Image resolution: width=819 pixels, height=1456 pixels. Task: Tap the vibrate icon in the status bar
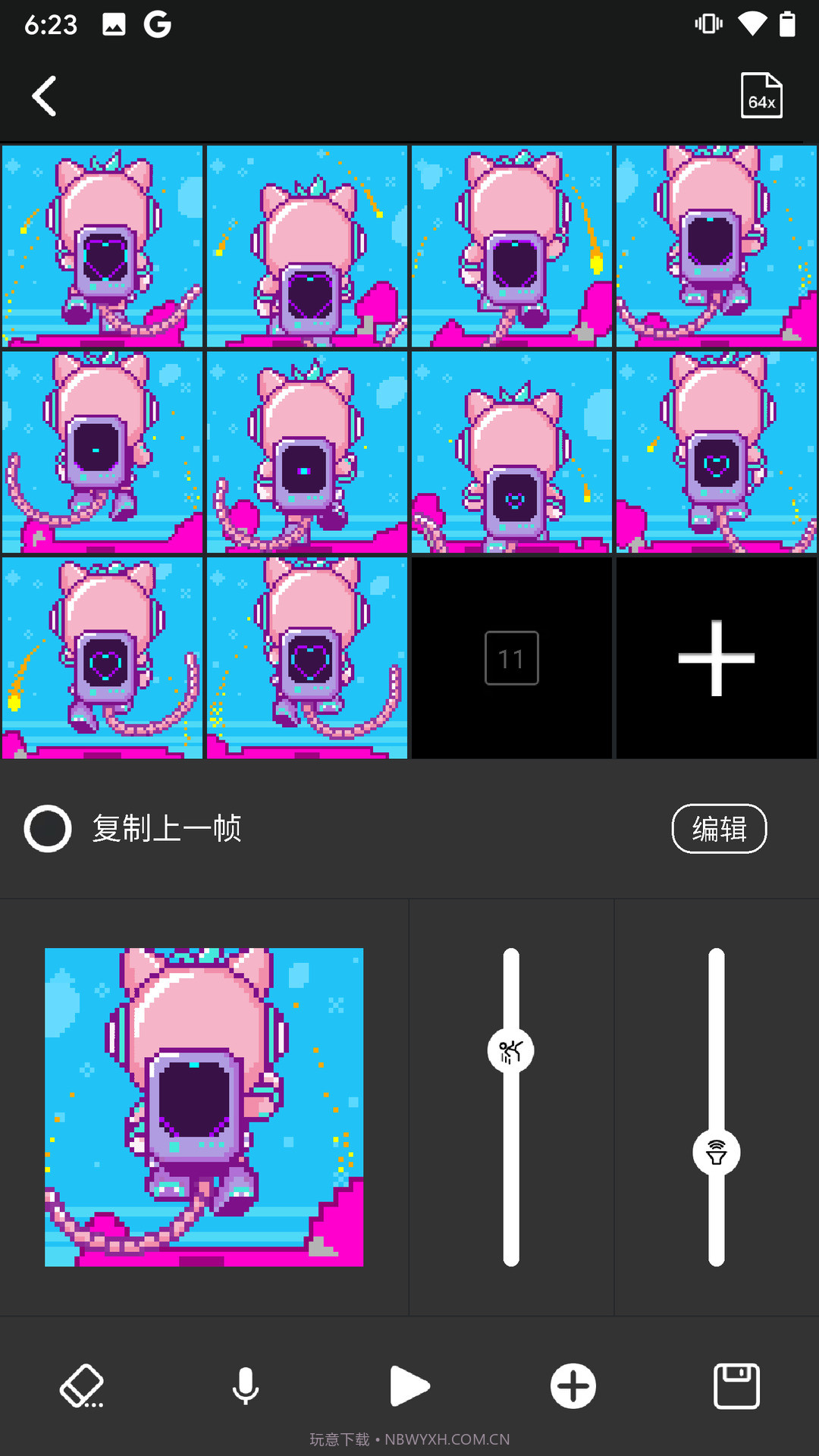tap(708, 23)
